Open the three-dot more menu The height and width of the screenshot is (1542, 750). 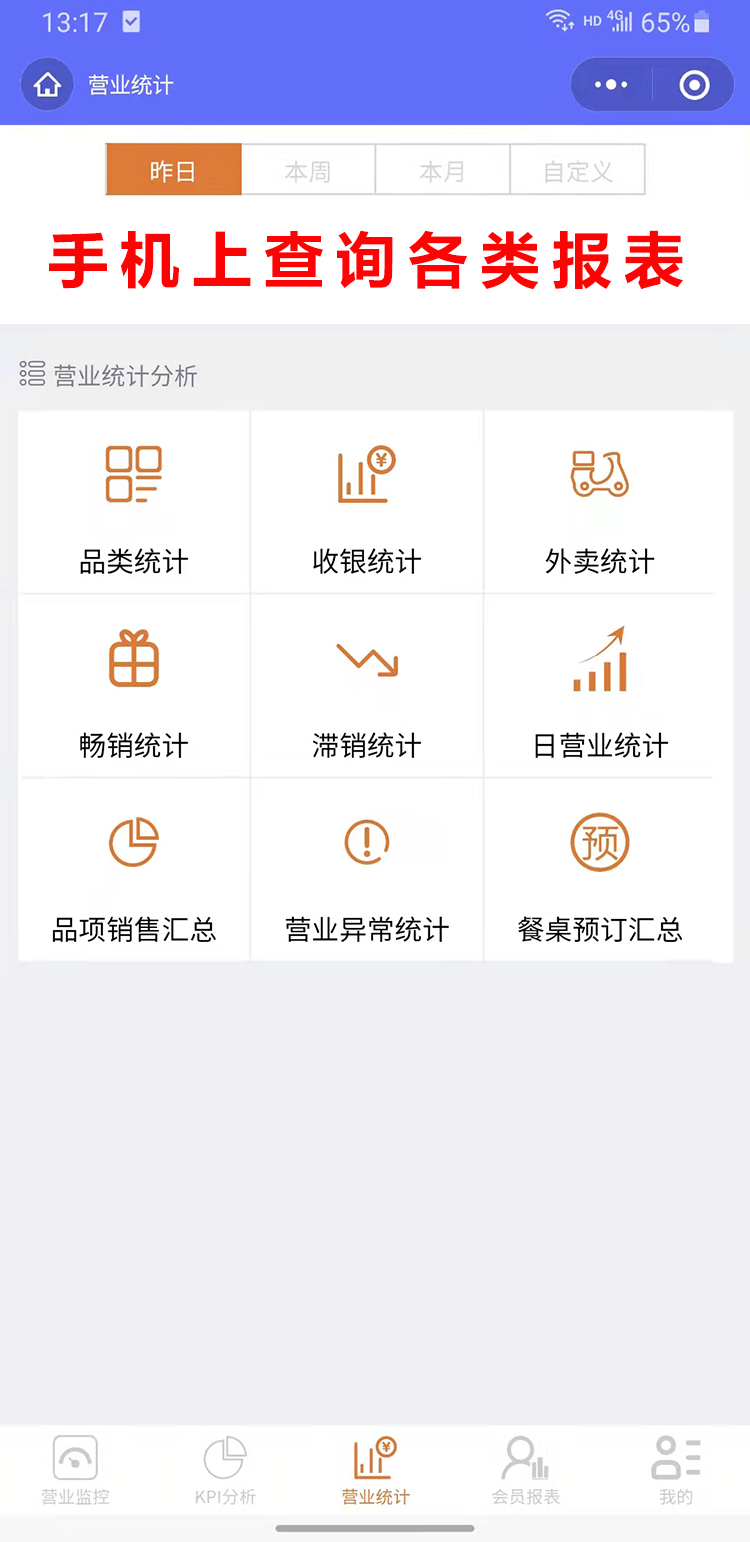[611, 85]
